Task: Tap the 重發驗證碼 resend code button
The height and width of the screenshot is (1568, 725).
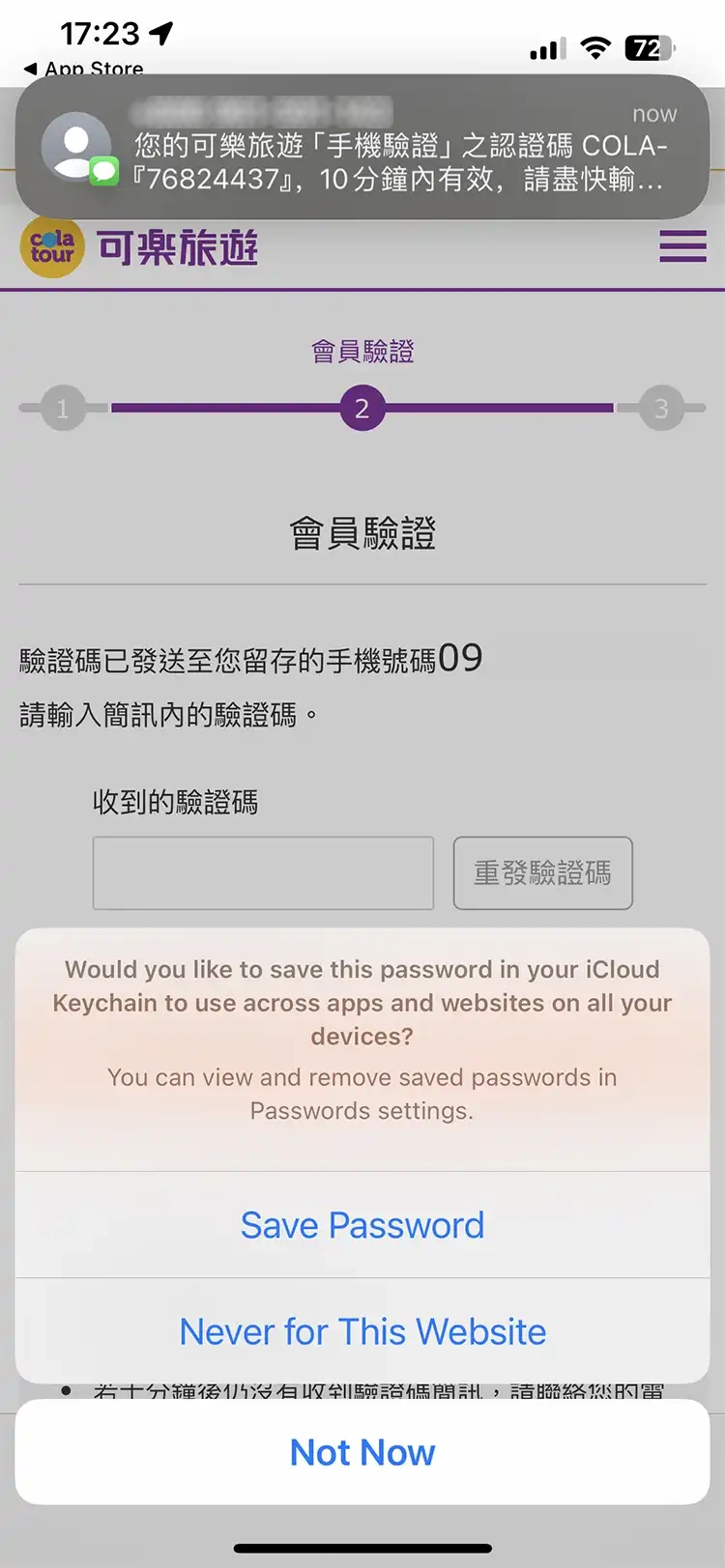Action: click(x=542, y=873)
